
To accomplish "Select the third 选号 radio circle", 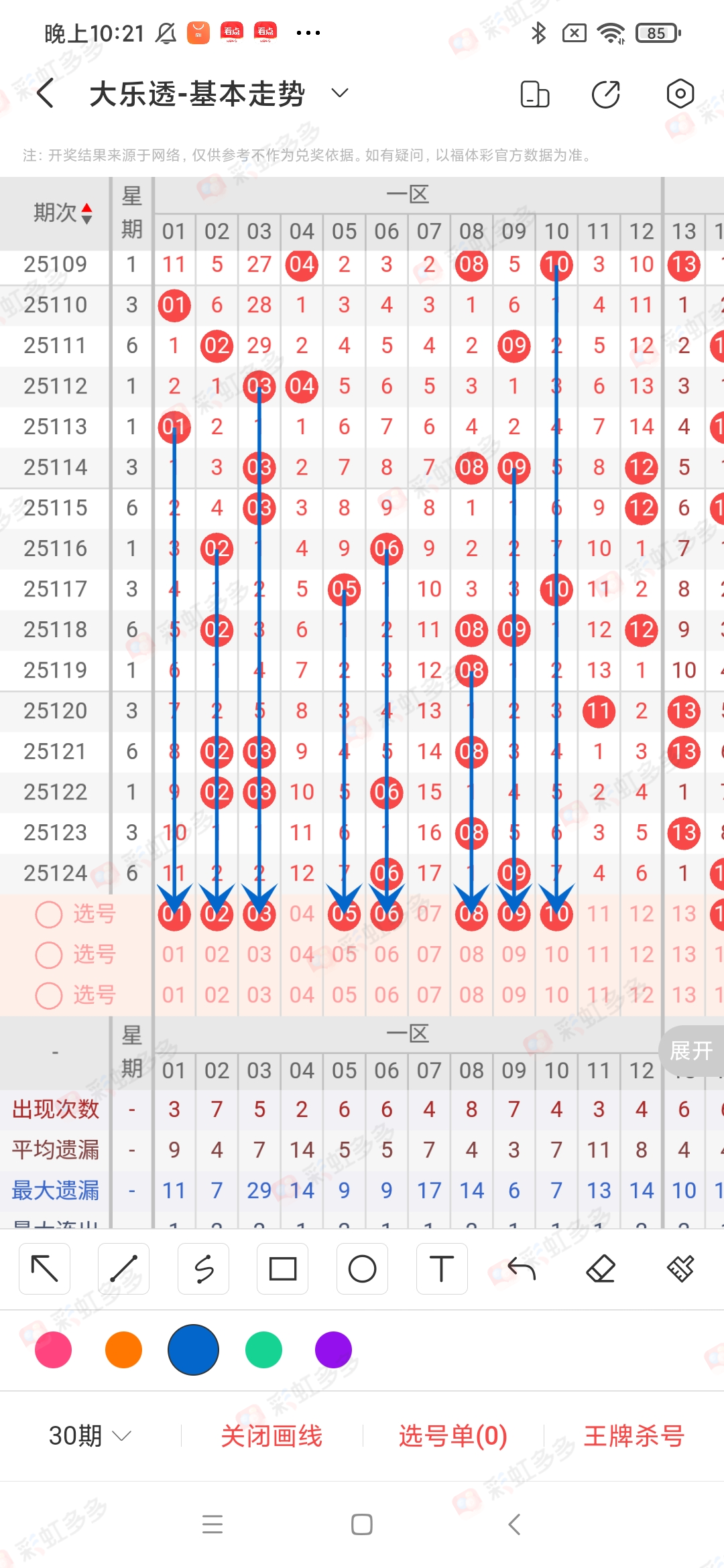I will point(48,996).
